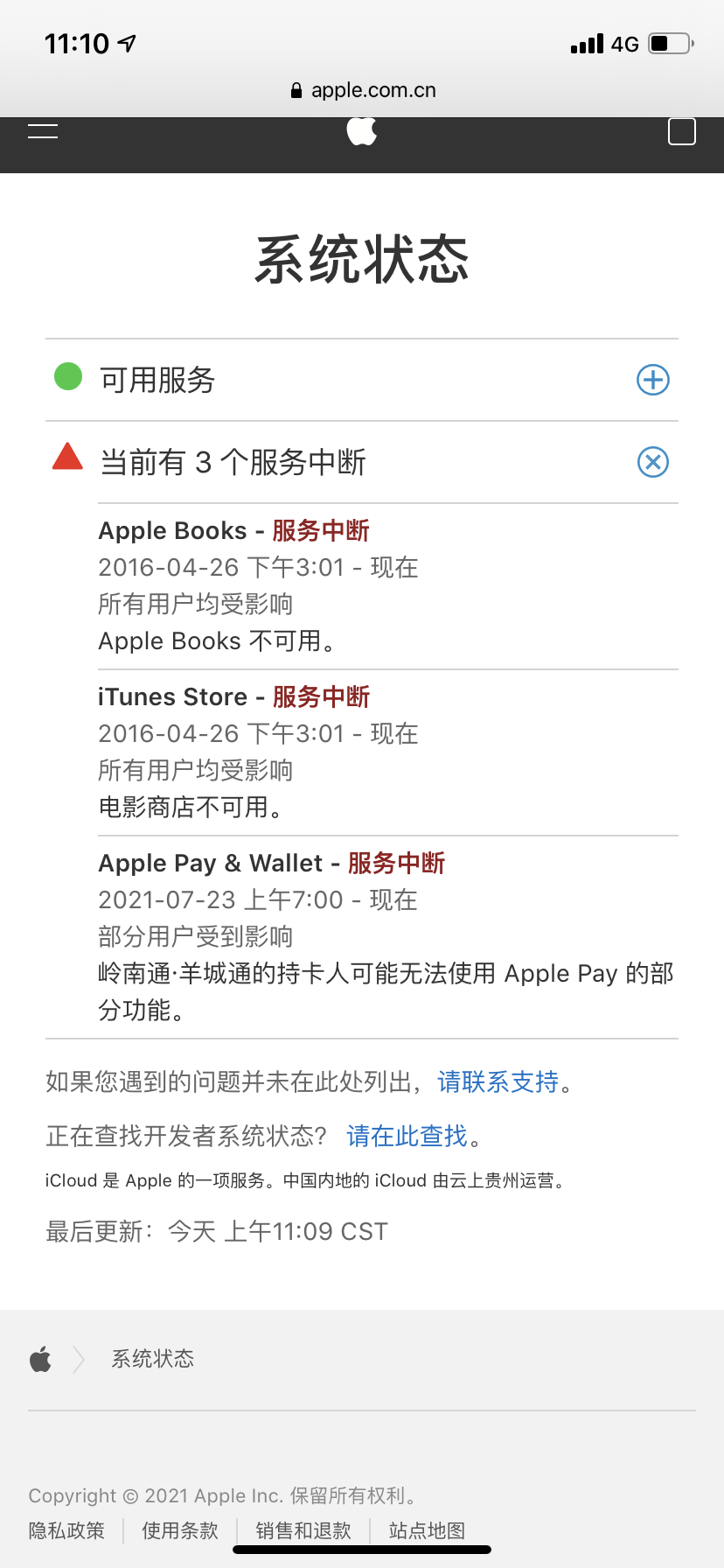
Task: Open 销售和退款 footer link
Action: click(303, 1530)
